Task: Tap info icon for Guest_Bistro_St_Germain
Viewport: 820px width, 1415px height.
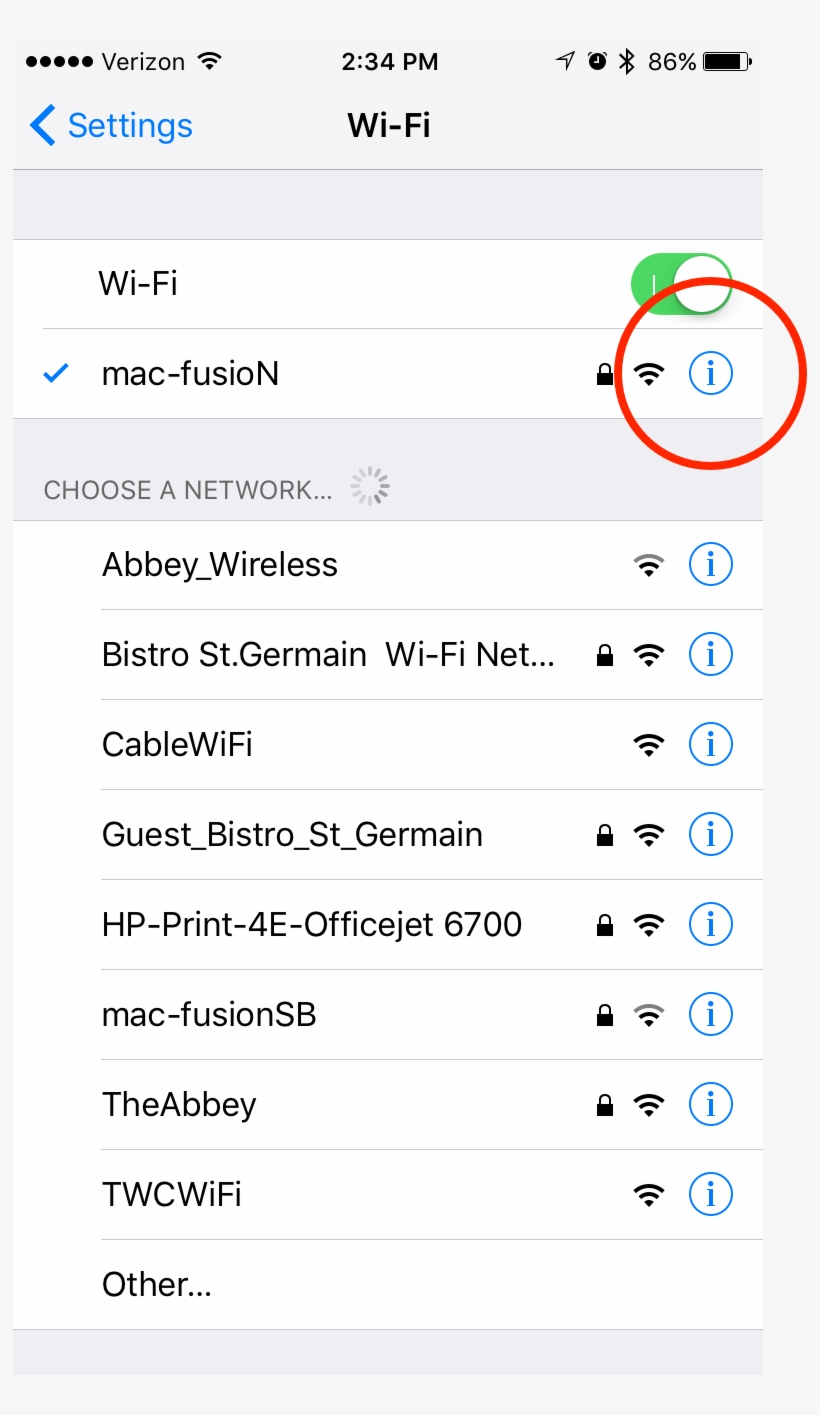Action: [x=710, y=834]
